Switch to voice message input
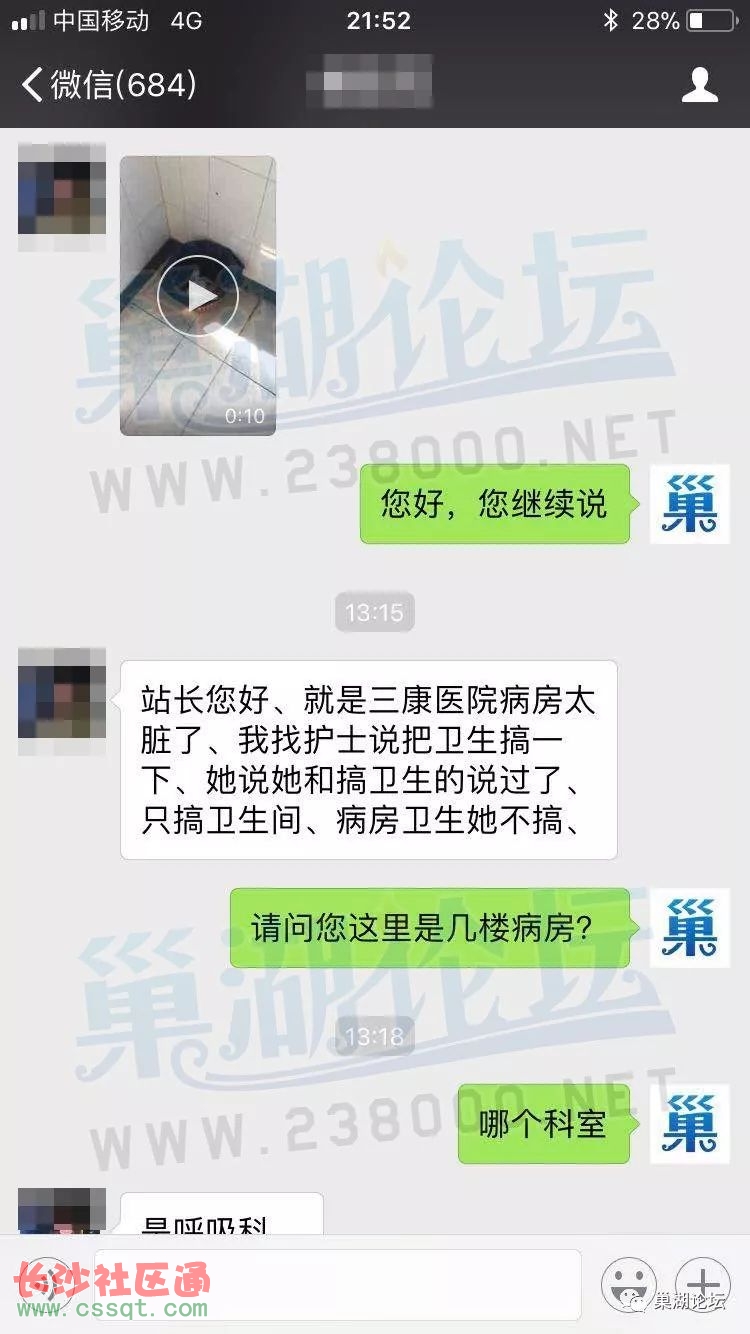This screenshot has width=750, height=1334. (x=46, y=1284)
